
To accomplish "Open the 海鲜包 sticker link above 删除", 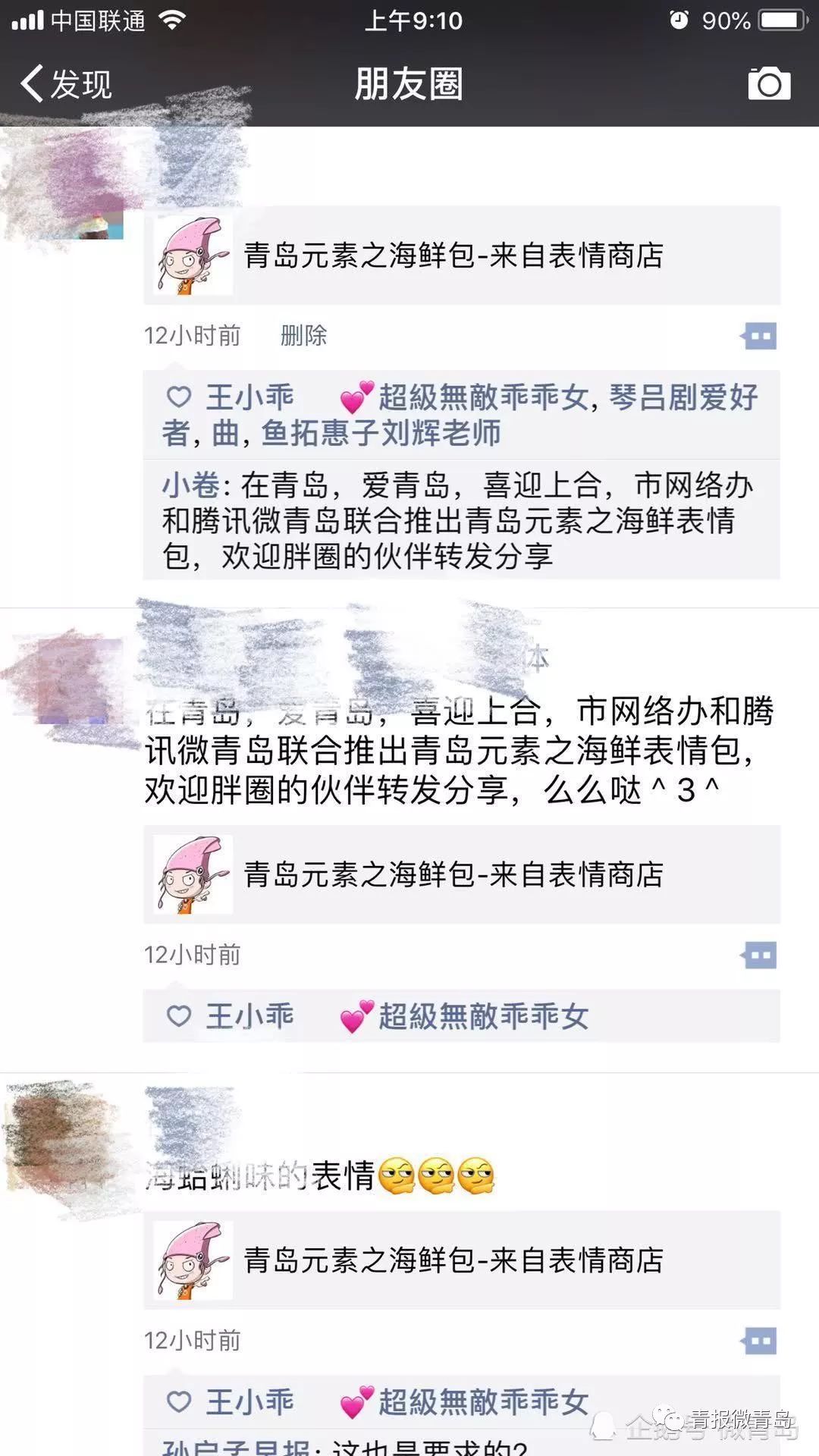I will tap(461, 256).
